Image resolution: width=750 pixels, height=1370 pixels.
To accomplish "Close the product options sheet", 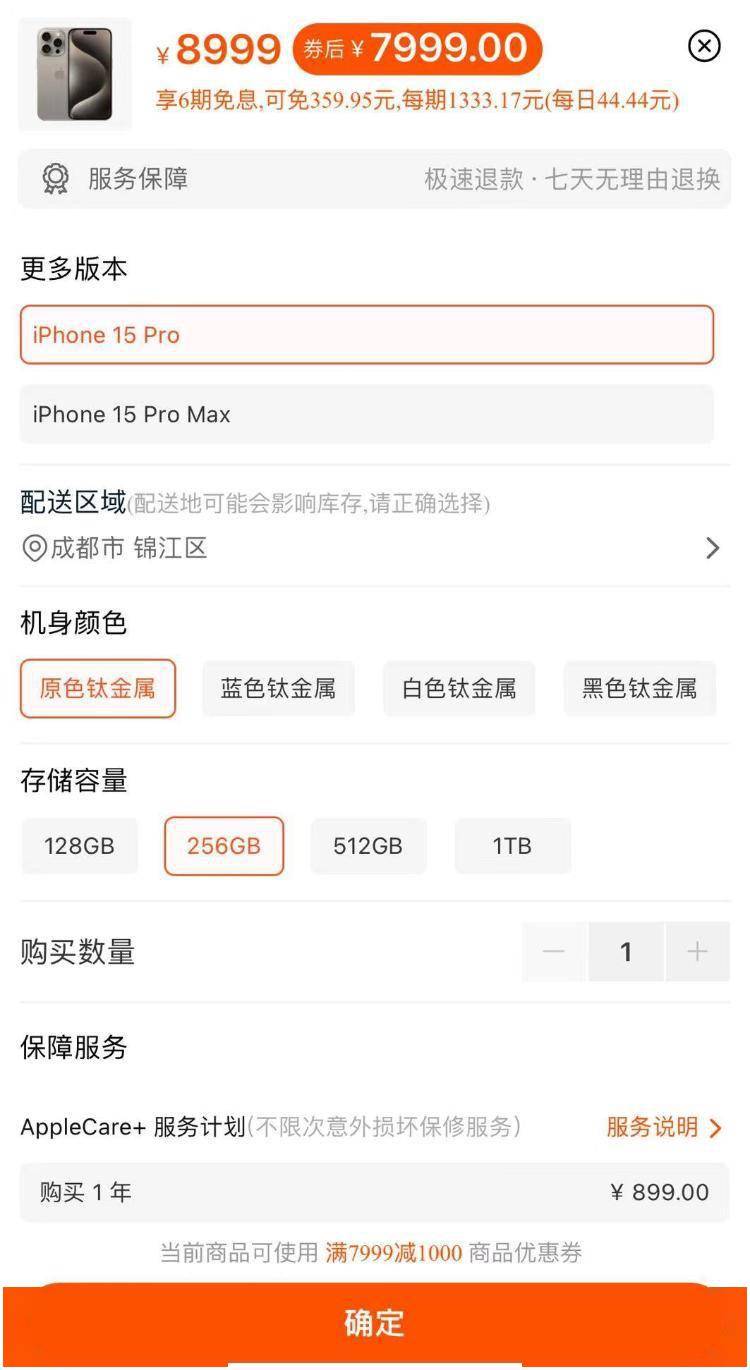I will tap(705, 46).
